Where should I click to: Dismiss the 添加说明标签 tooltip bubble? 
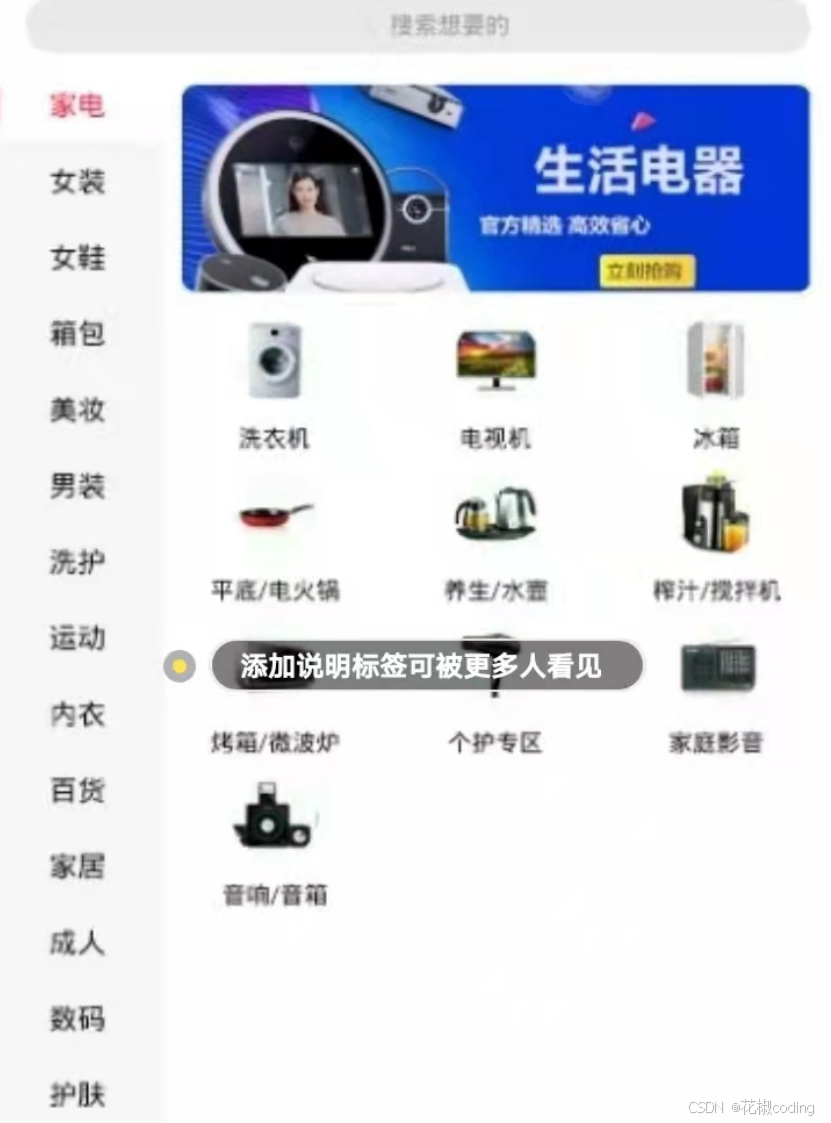tap(430, 665)
